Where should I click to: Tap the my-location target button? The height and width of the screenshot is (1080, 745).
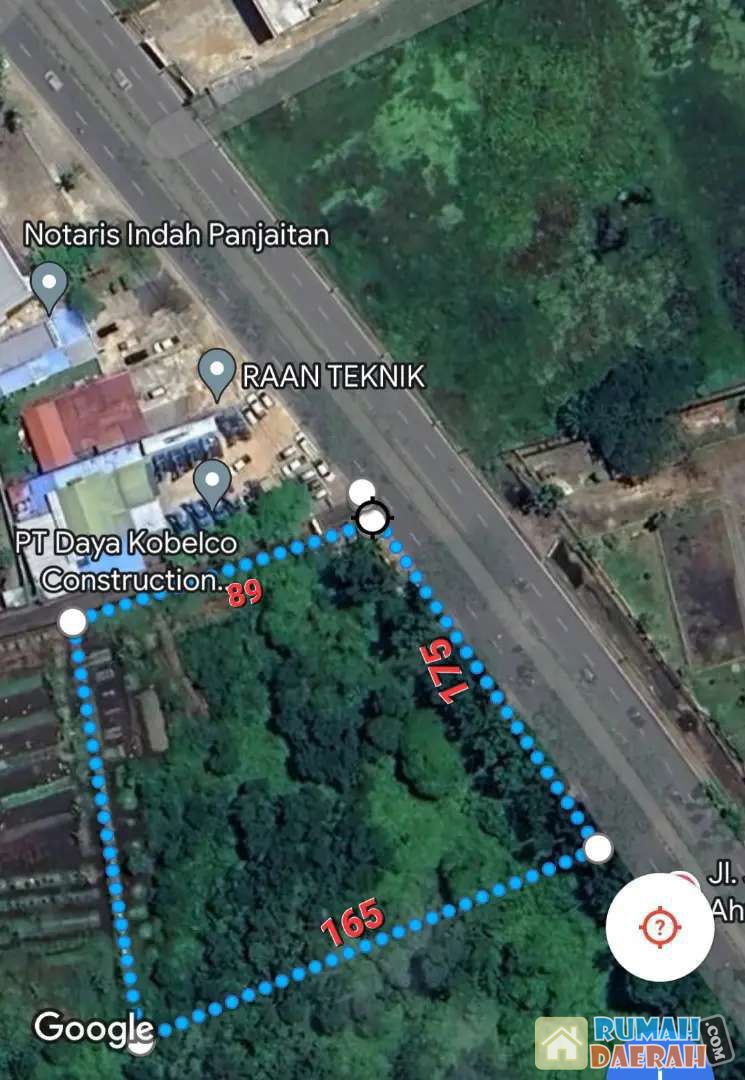(659, 926)
